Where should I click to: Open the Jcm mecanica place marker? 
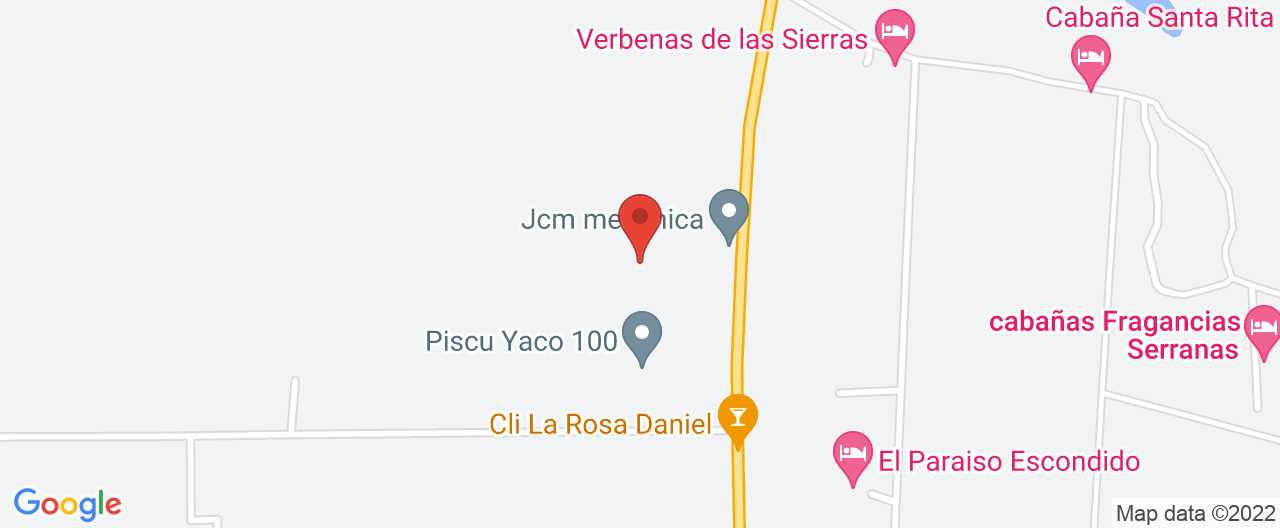tap(729, 213)
